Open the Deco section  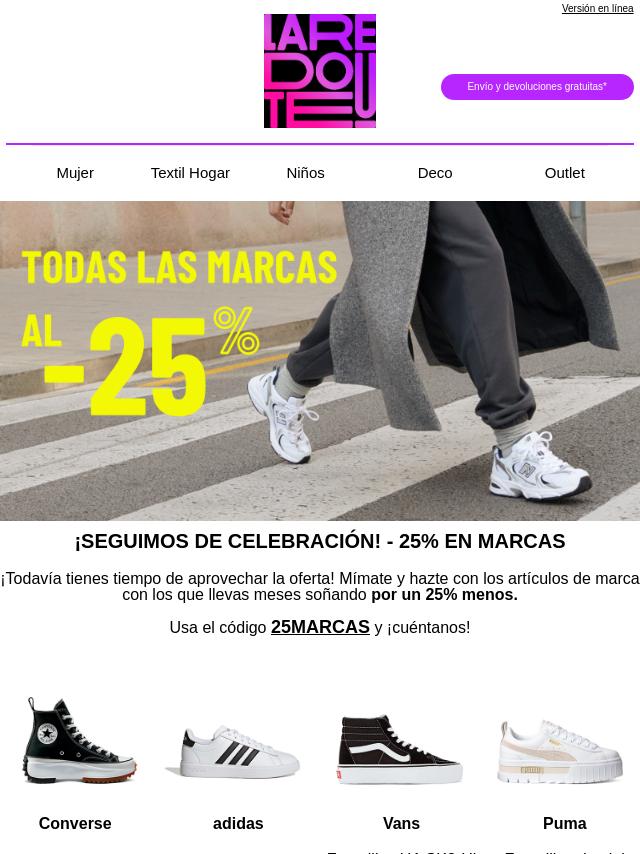(434, 173)
